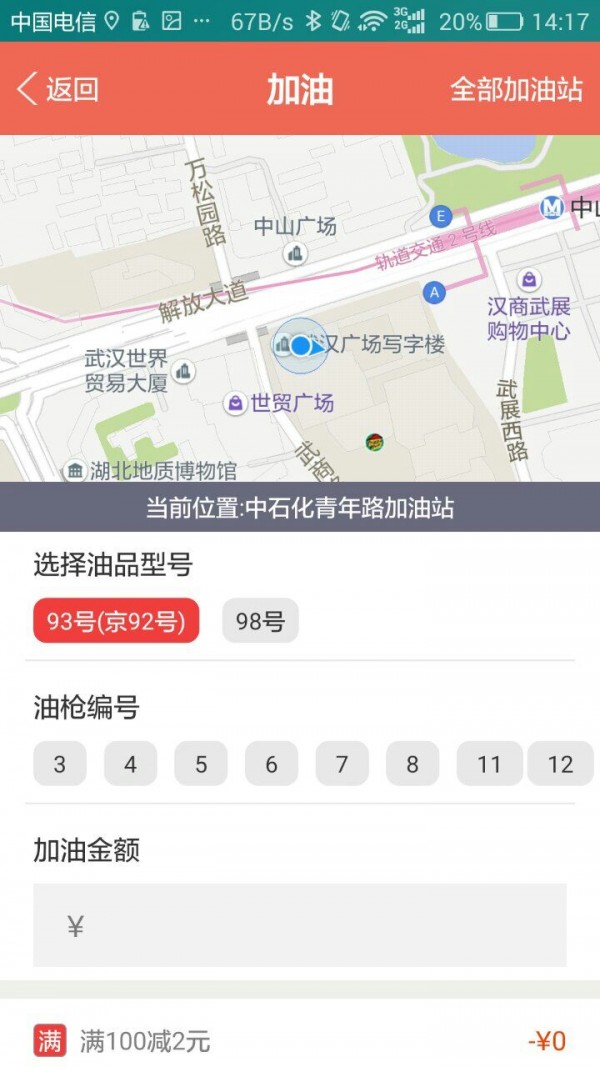
Task: Choose 98号 fuel type
Action: pyautogui.click(x=260, y=621)
